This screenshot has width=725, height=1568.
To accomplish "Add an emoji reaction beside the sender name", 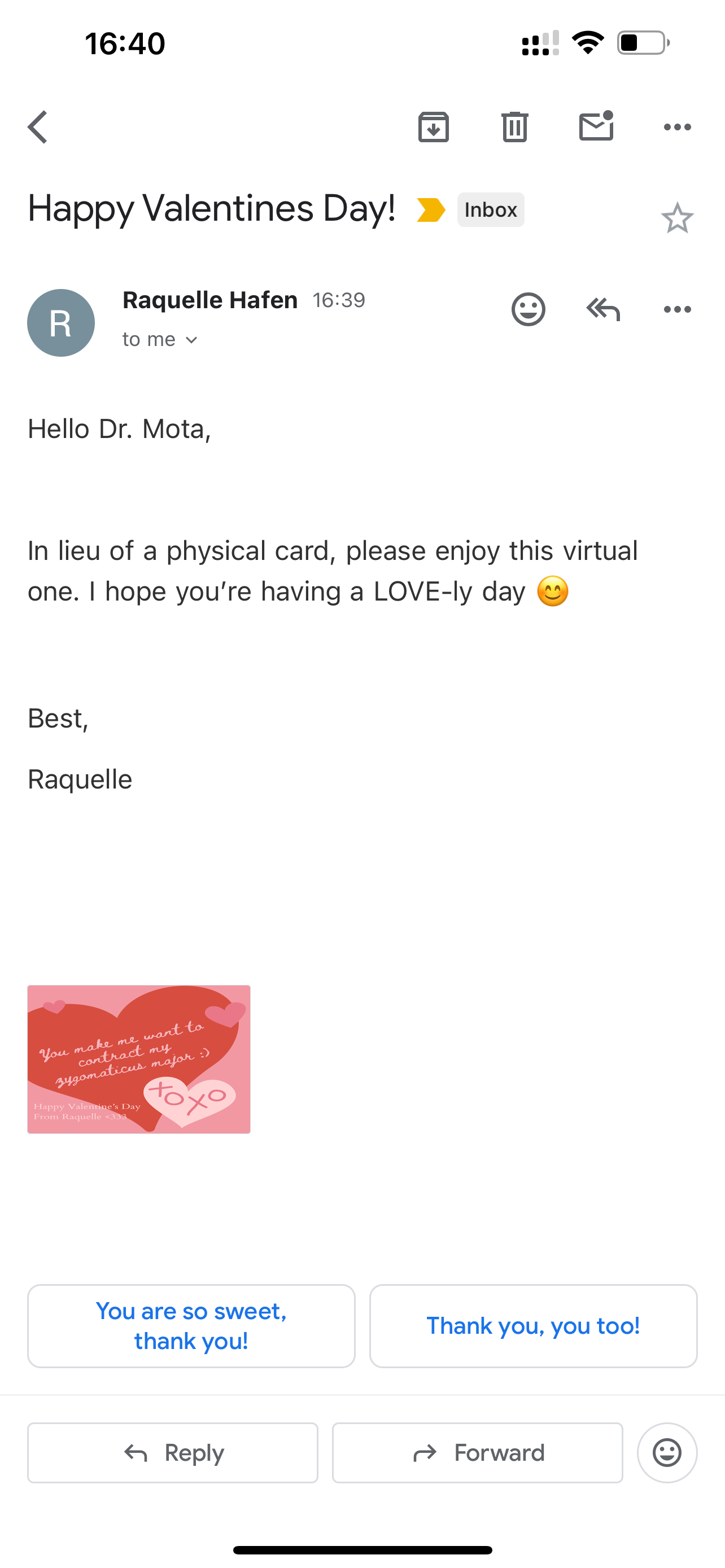I will click(528, 309).
